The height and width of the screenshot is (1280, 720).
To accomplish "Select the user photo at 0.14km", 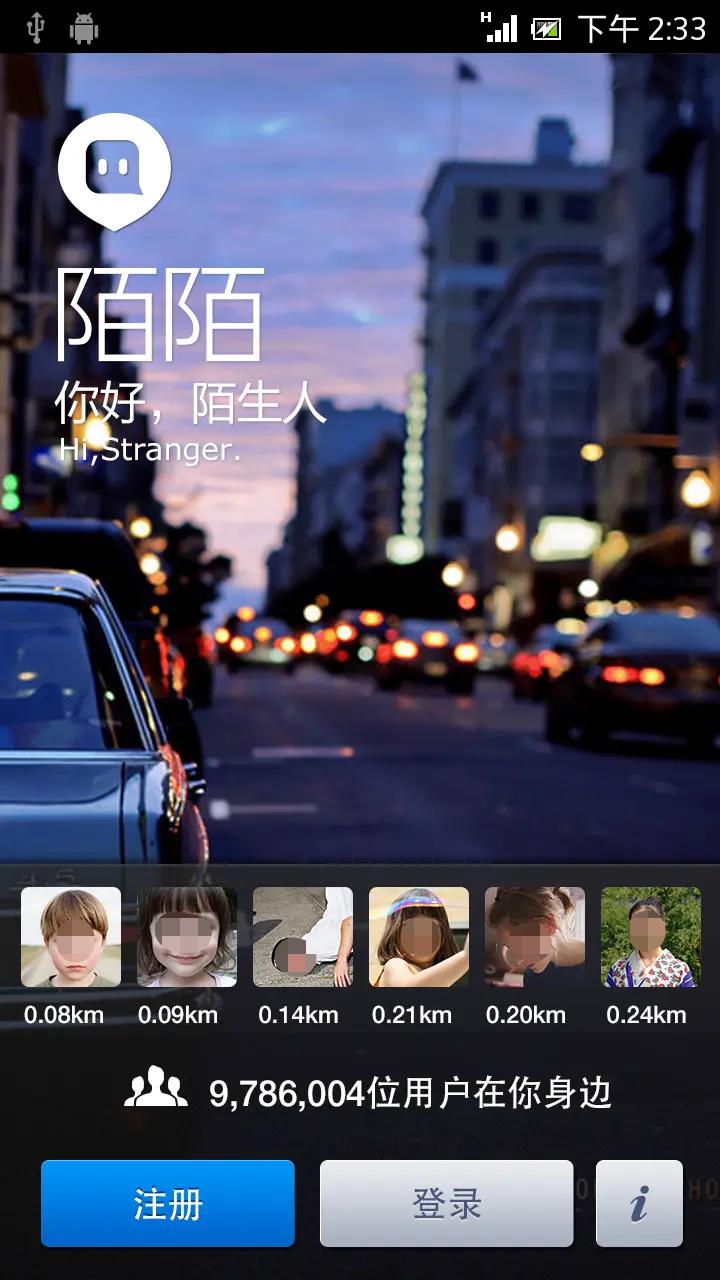I will click(x=303, y=937).
